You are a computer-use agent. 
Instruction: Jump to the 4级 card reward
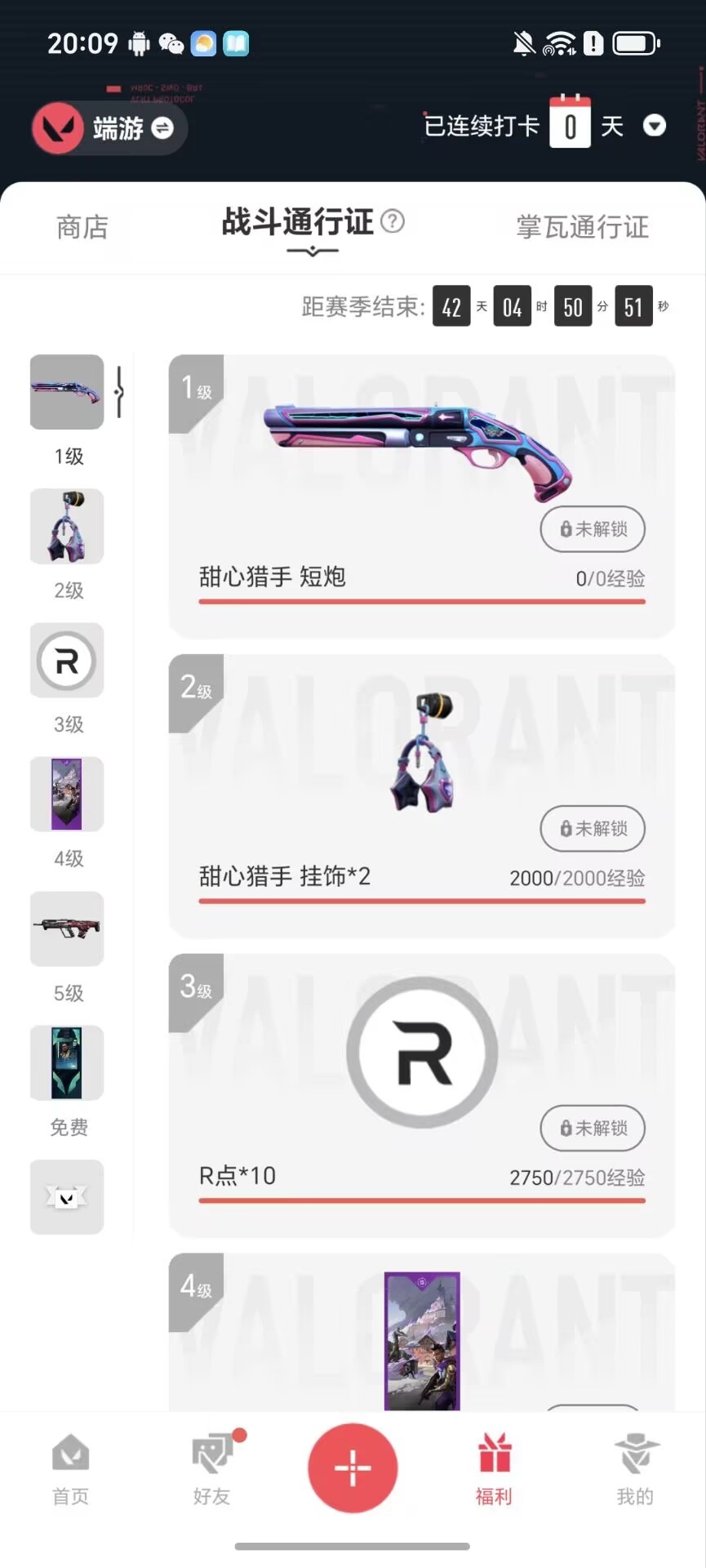[x=67, y=795]
